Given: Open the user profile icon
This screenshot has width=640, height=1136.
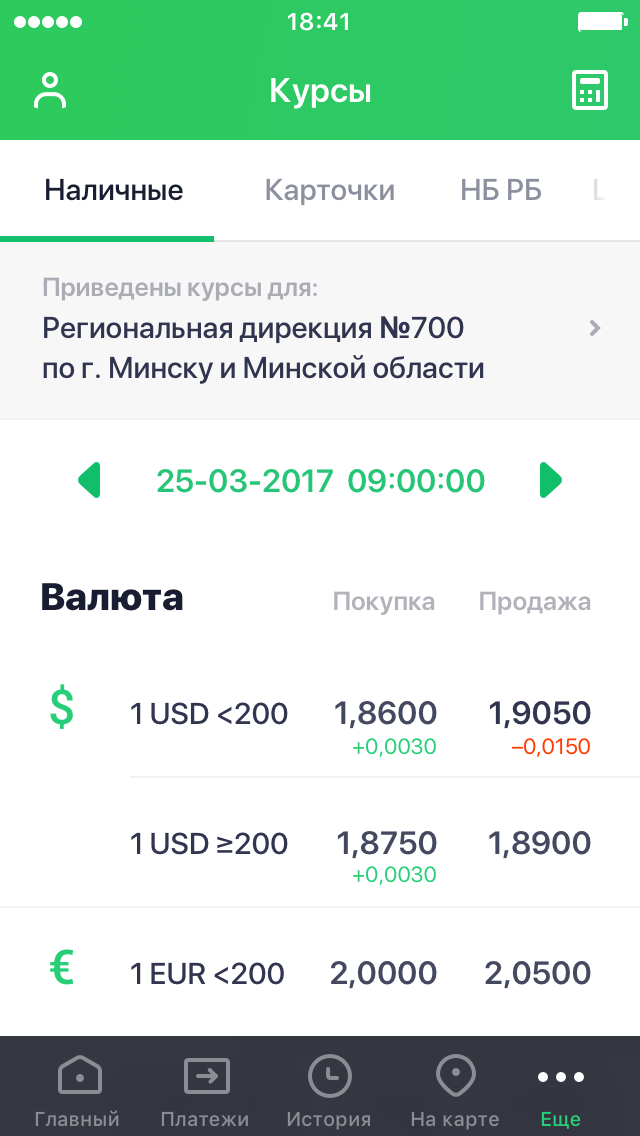Looking at the screenshot, I should coord(49,91).
